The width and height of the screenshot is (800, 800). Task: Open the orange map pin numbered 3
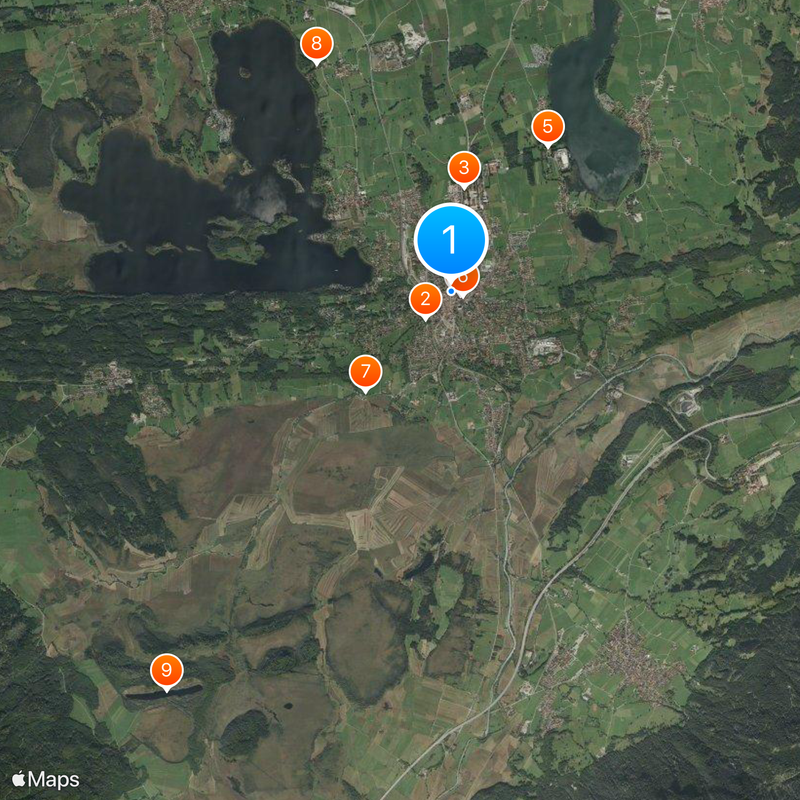pos(463,167)
